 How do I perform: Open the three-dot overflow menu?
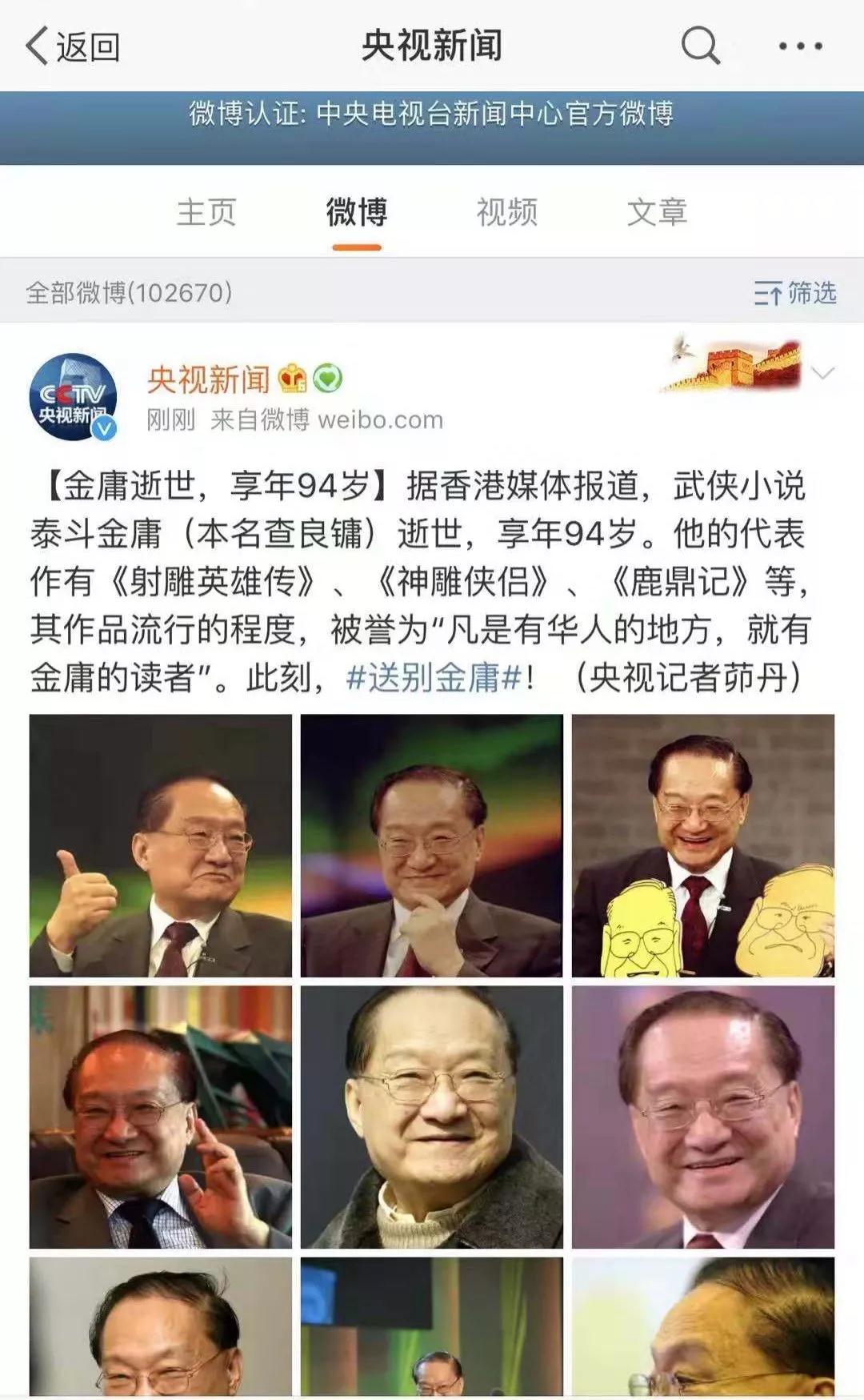click(801, 46)
